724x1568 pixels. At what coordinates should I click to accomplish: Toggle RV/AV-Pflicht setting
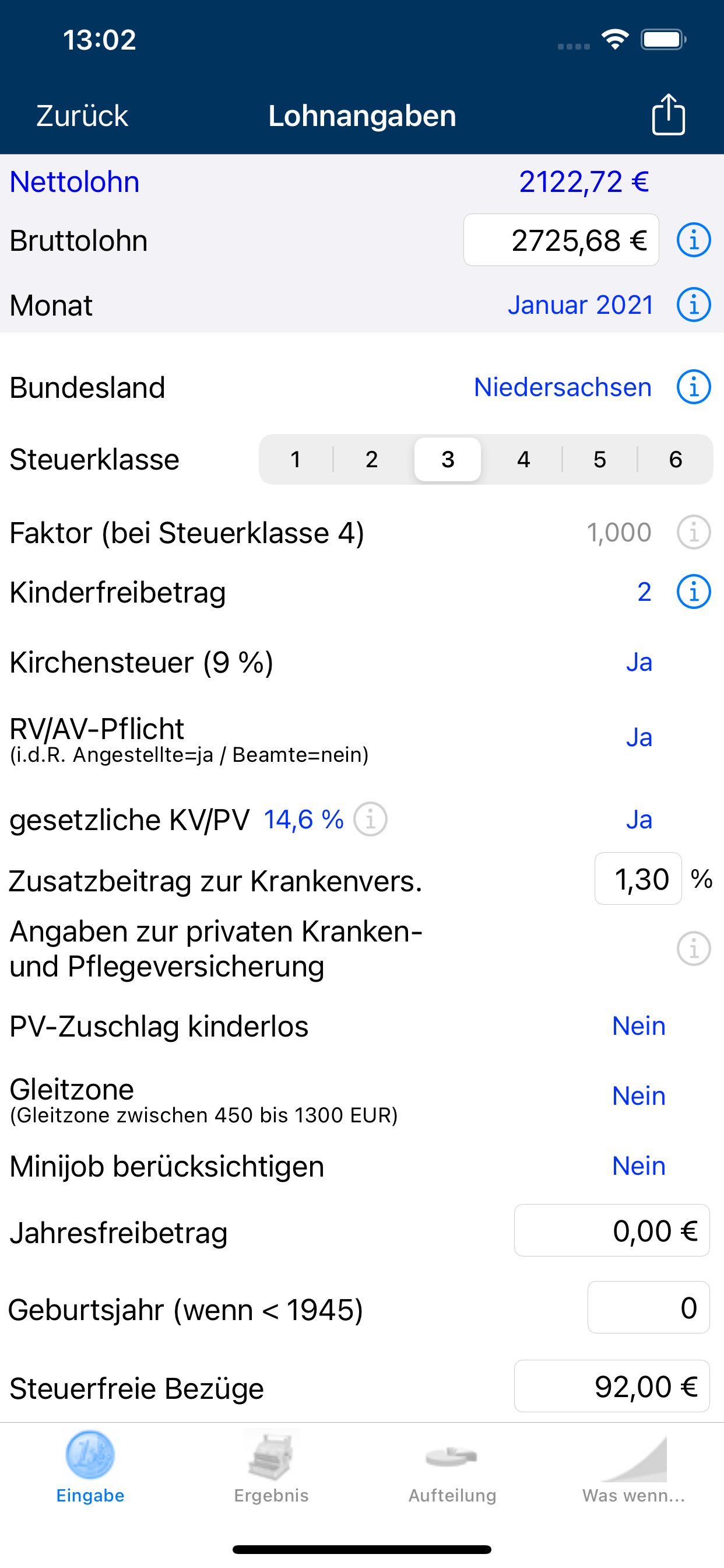pyautogui.click(x=639, y=738)
